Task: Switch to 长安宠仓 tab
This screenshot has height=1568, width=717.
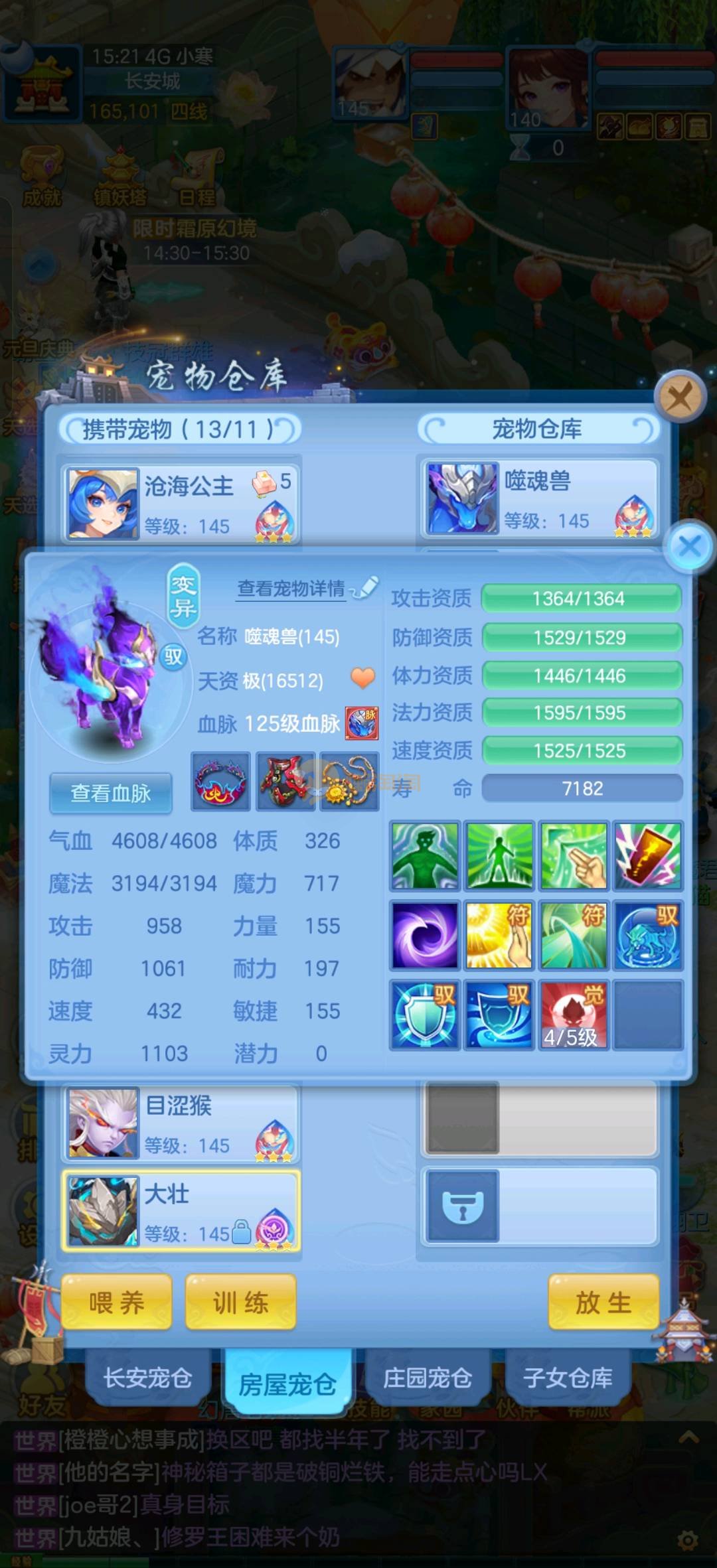Action: coord(147,1378)
